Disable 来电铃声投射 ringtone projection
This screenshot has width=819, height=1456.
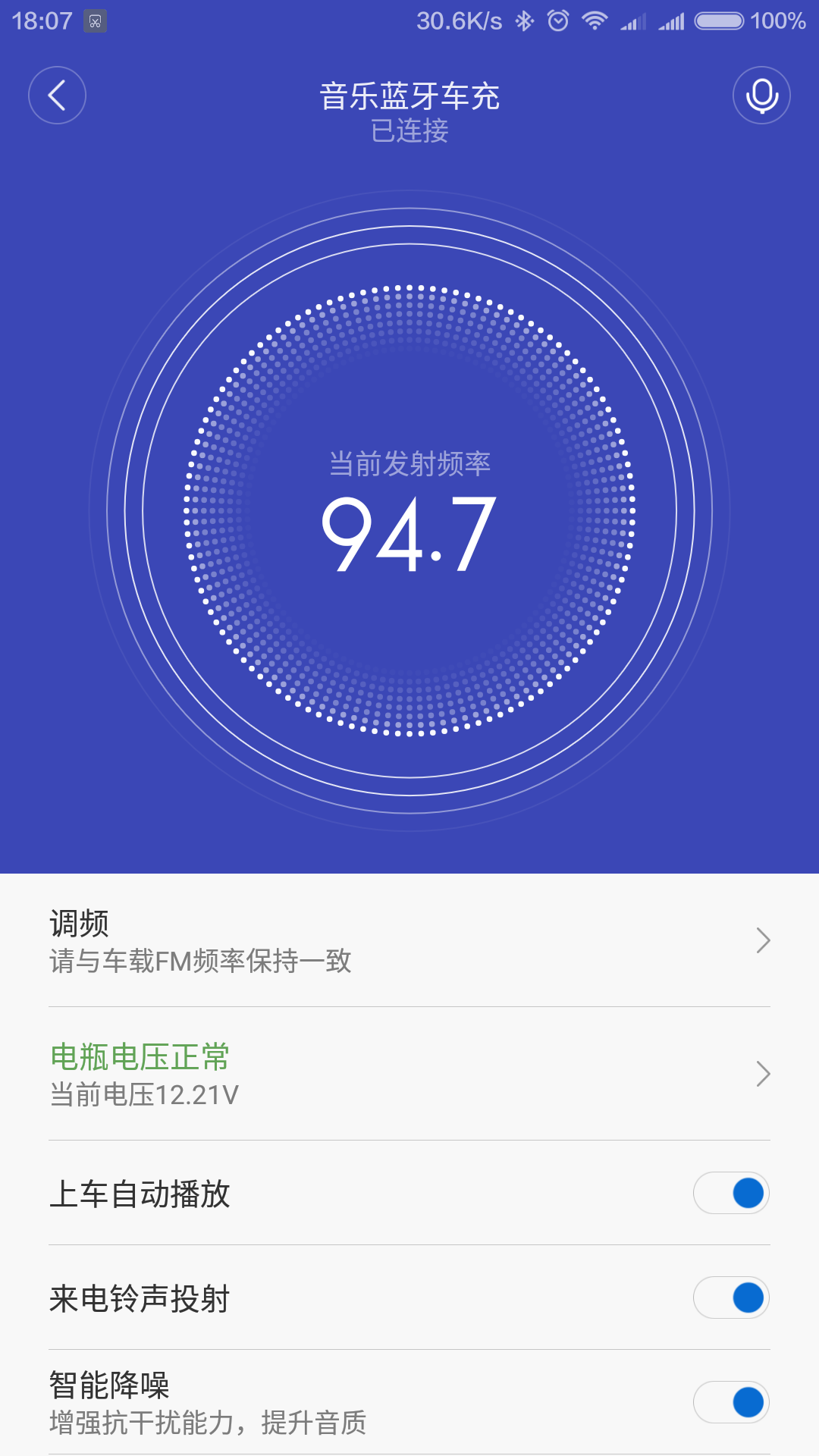coord(730,1298)
